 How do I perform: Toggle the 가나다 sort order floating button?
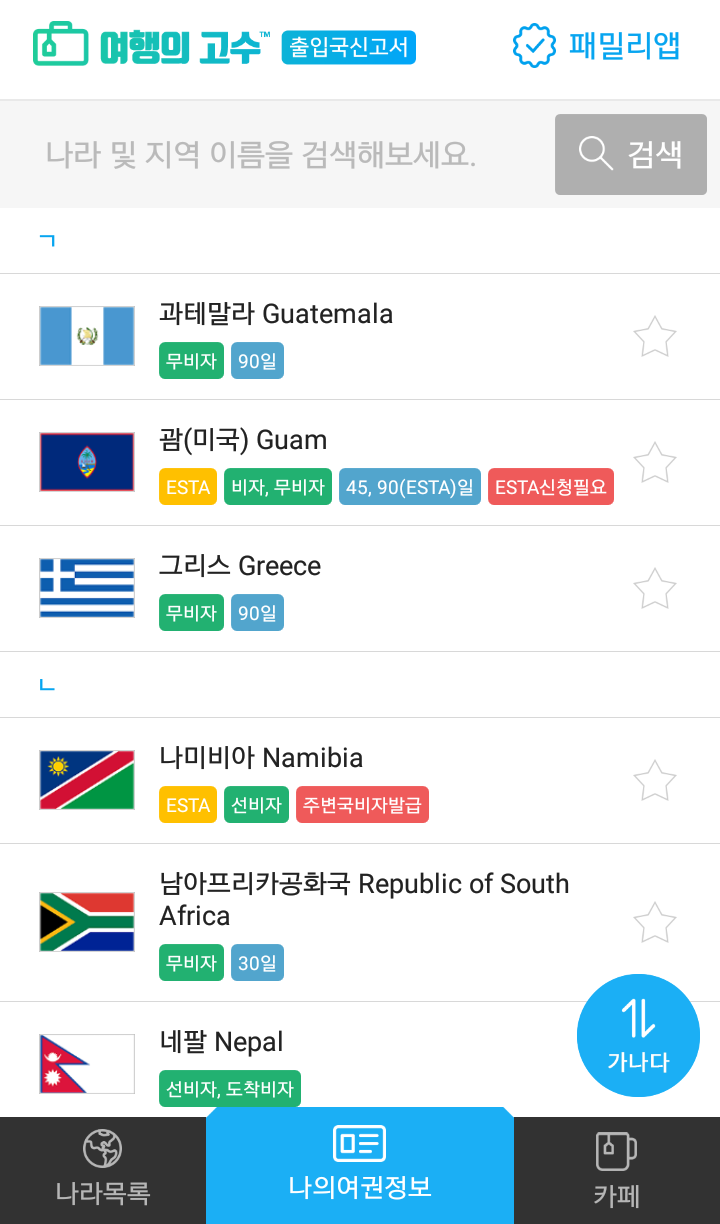638,1036
